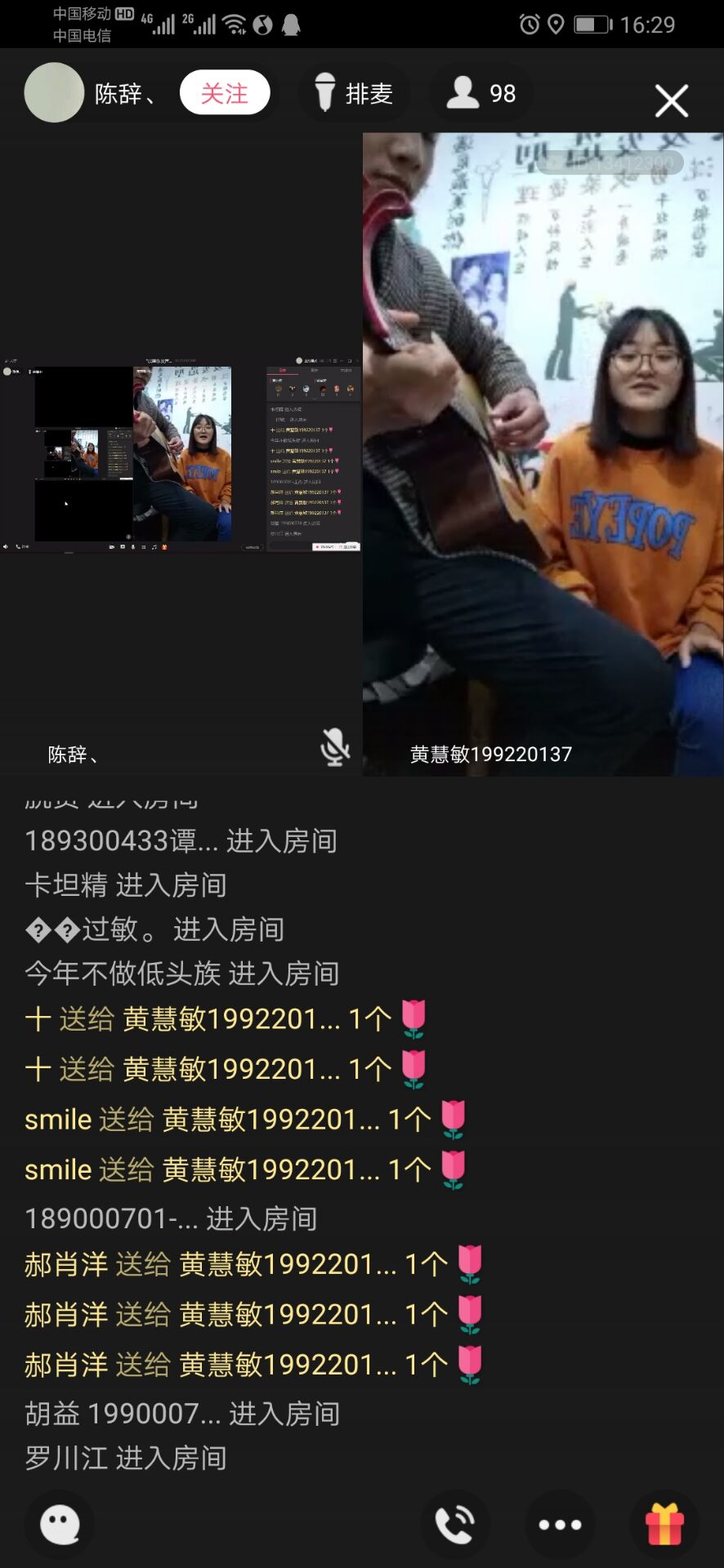Tap the phone call connect icon
The height and width of the screenshot is (1568, 724).
coord(454,1525)
